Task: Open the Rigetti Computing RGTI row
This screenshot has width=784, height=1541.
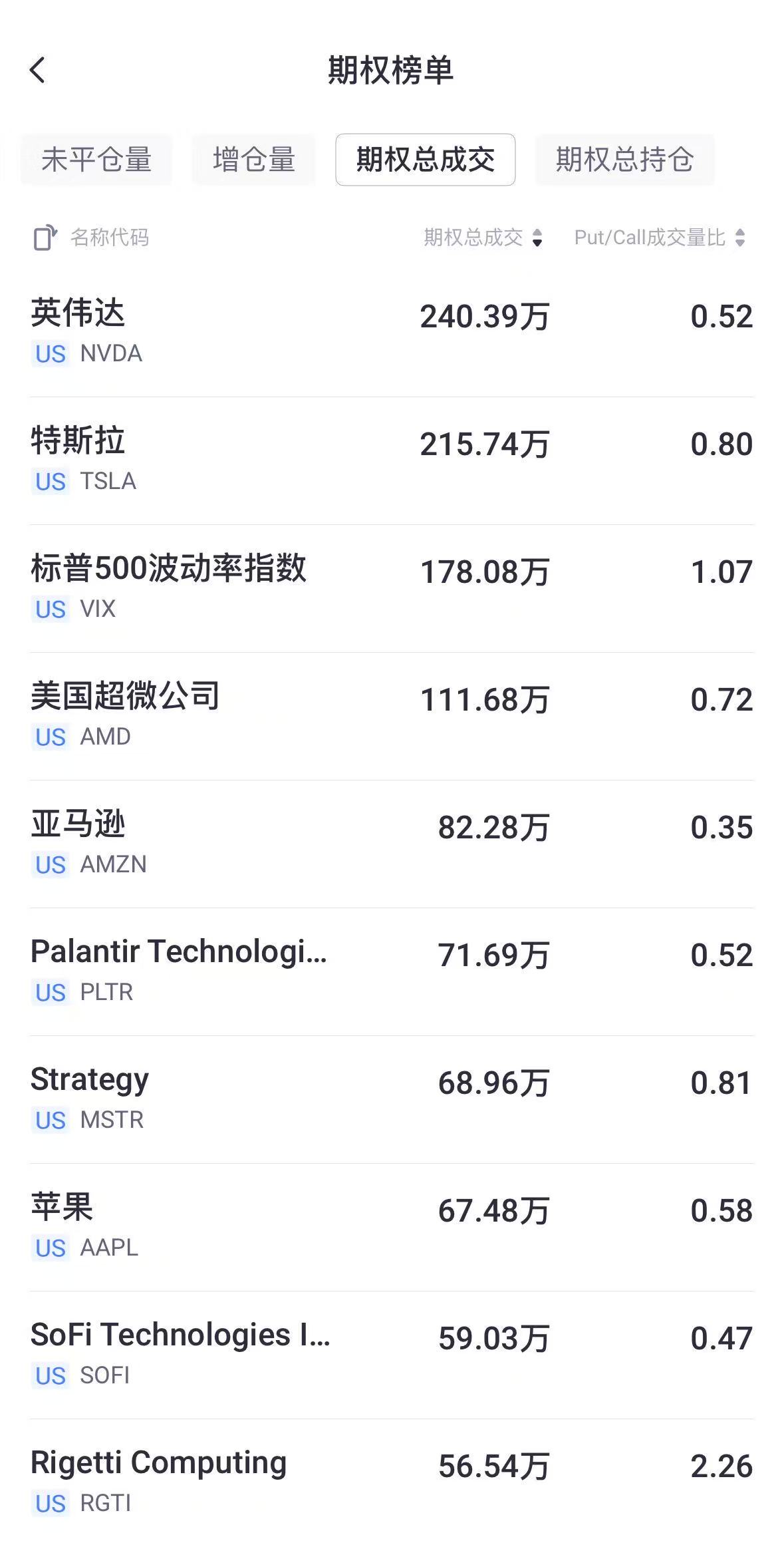Action: click(392, 1481)
